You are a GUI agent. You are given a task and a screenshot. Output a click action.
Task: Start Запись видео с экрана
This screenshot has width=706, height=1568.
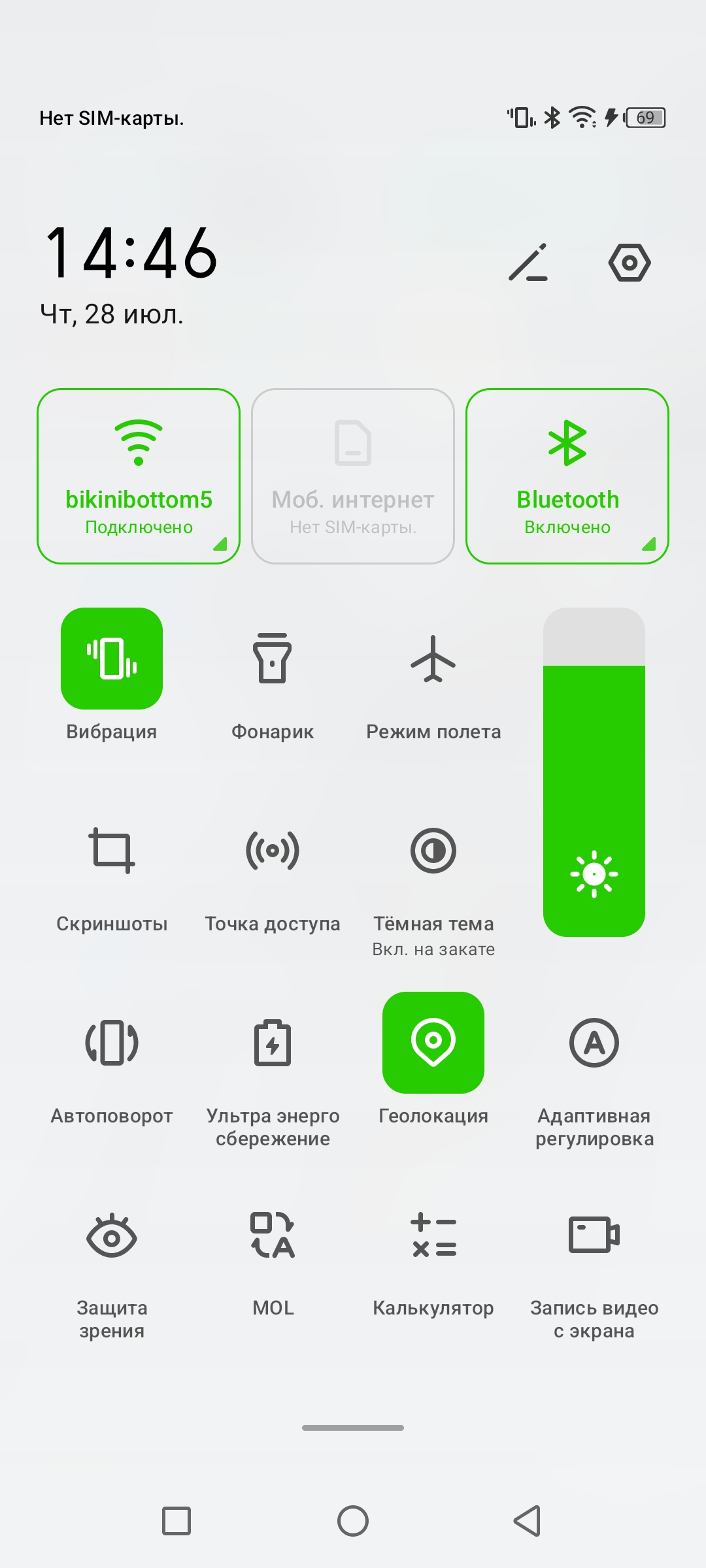594,1236
